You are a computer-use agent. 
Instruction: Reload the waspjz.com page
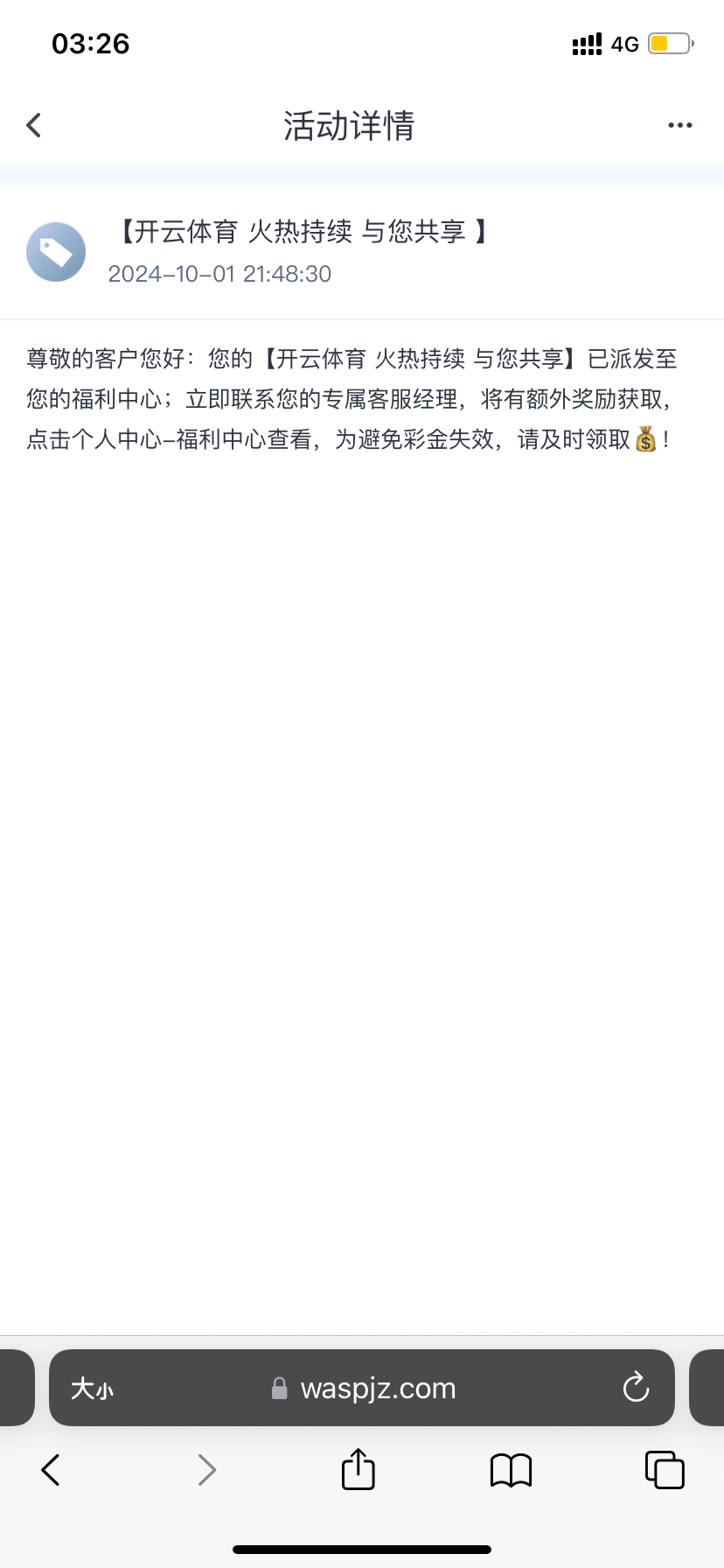(x=636, y=1388)
